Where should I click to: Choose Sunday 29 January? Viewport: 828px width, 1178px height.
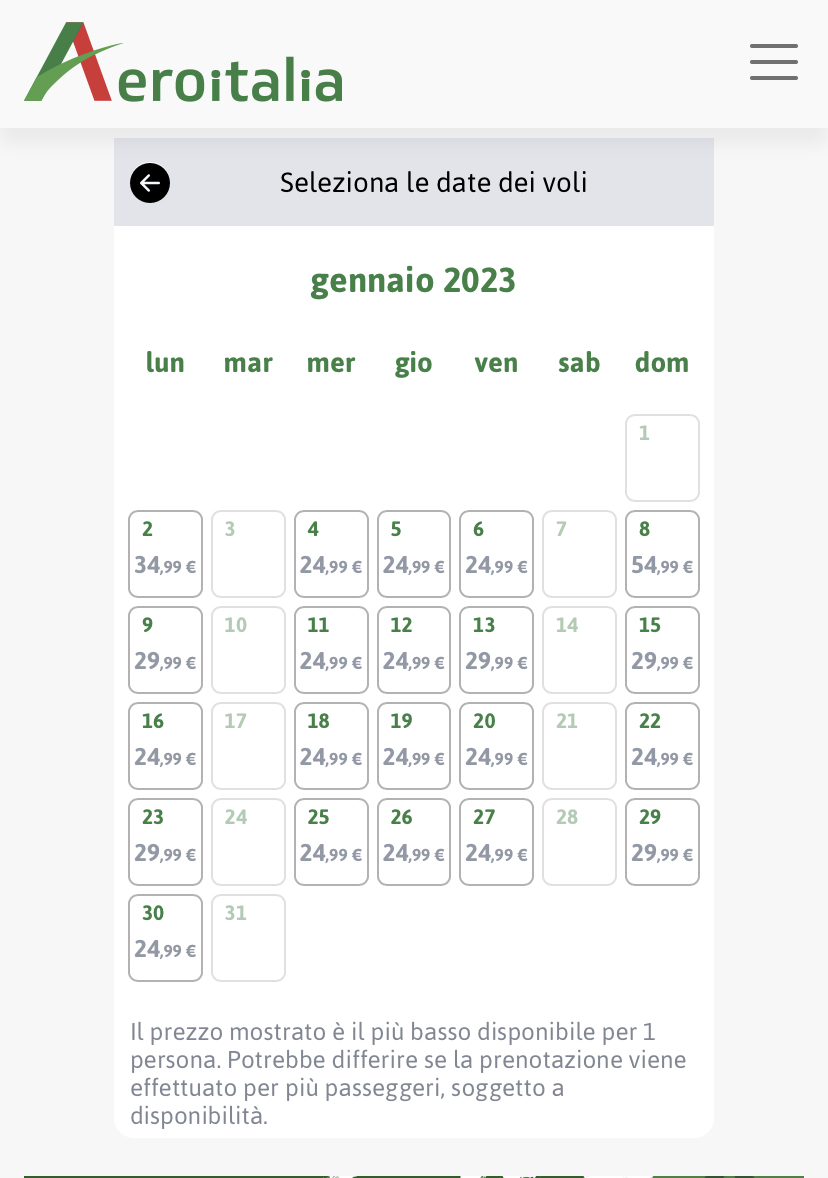click(x=662, y=842)
